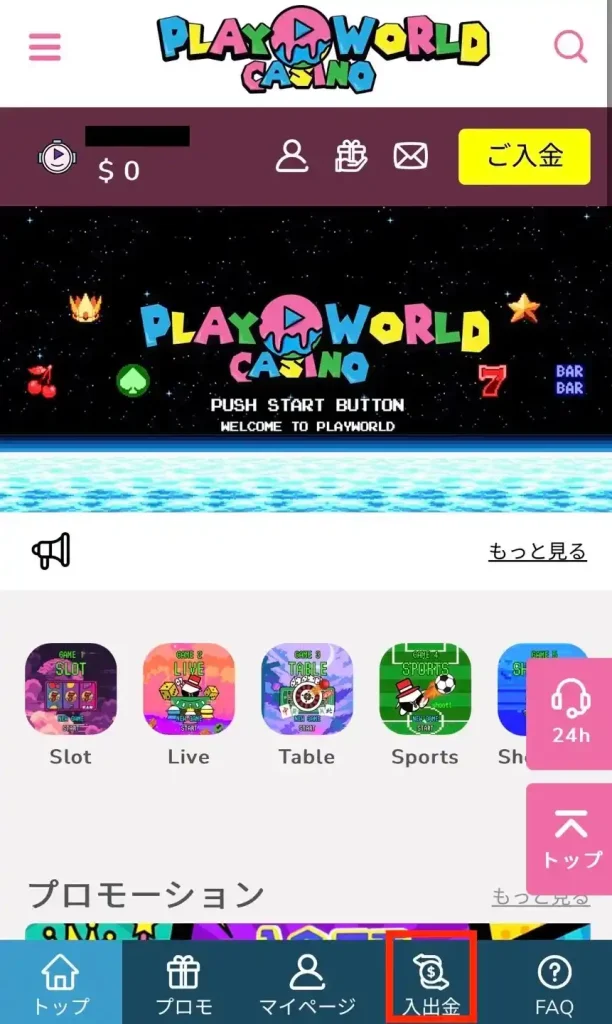This screenshot has width=612, height=1024.
Task: Open the account profile icon
Action: point(292,156)
